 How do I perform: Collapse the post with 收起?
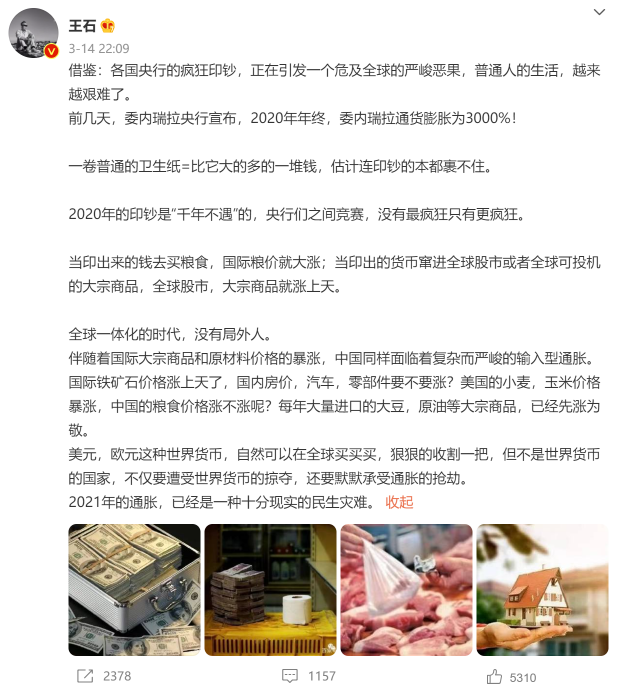tap(399, 502)
